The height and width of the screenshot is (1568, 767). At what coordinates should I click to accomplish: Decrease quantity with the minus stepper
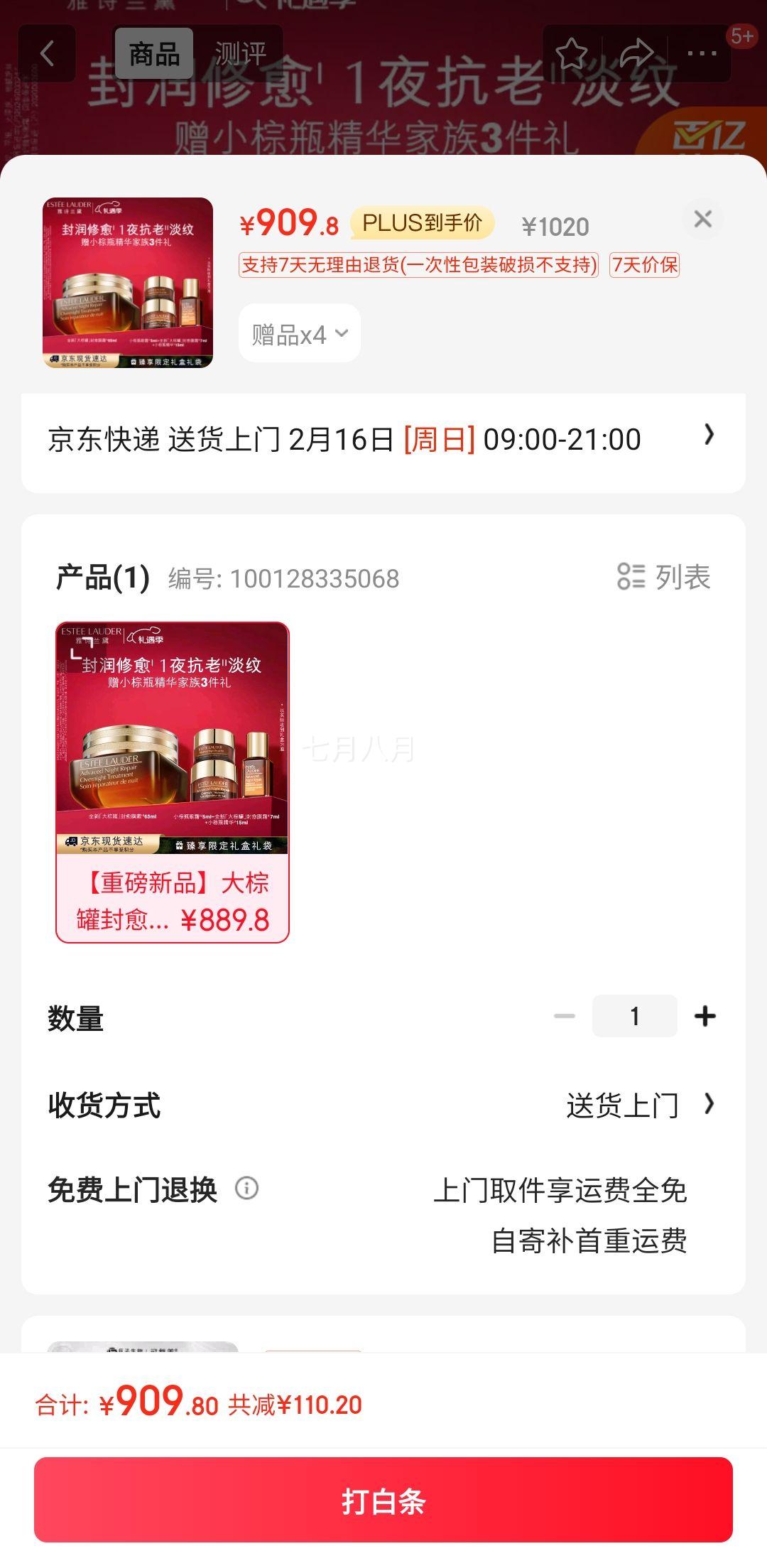(x=565, y=1015)
